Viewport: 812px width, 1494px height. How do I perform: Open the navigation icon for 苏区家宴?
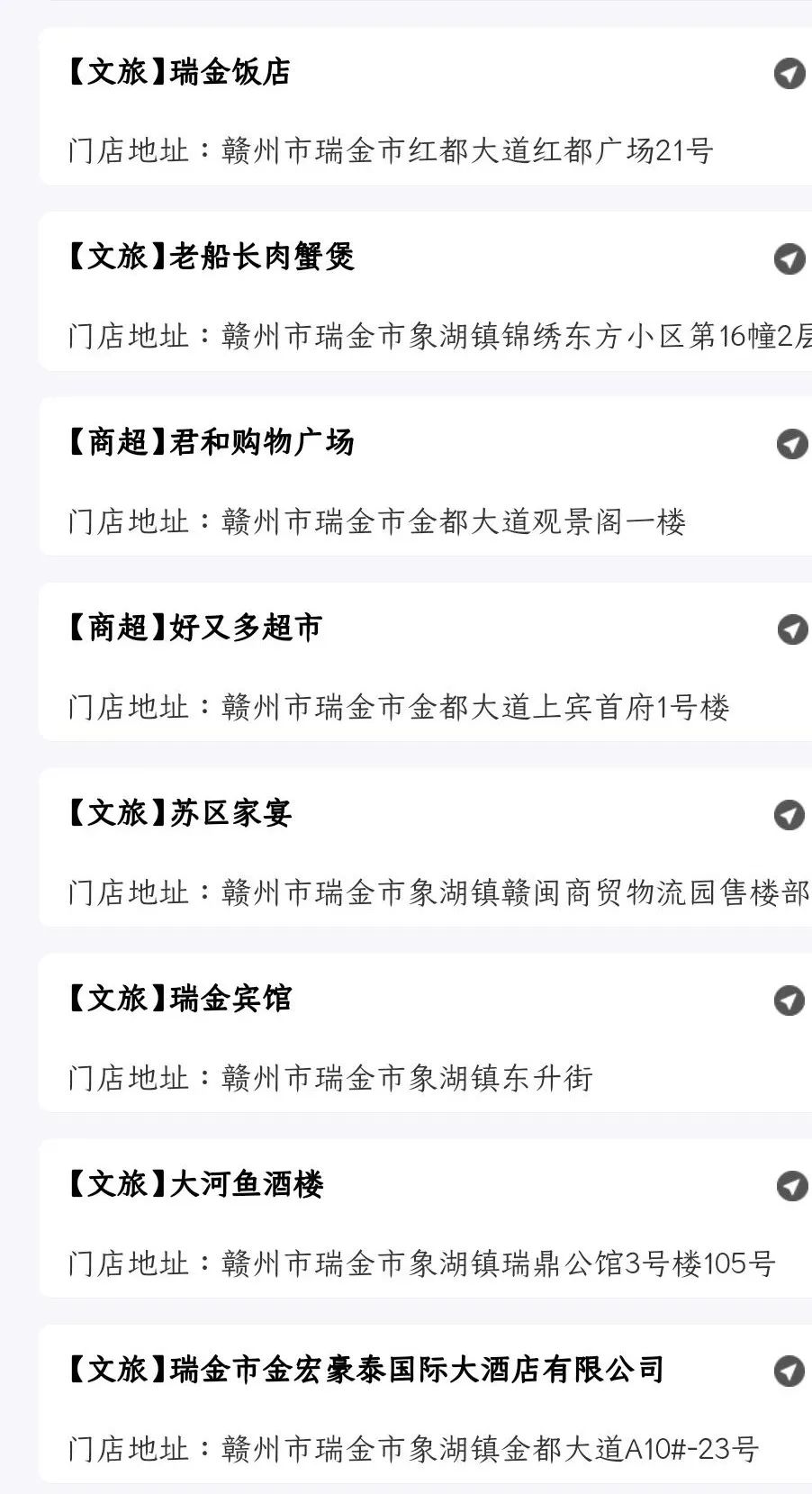coord(789,815)
